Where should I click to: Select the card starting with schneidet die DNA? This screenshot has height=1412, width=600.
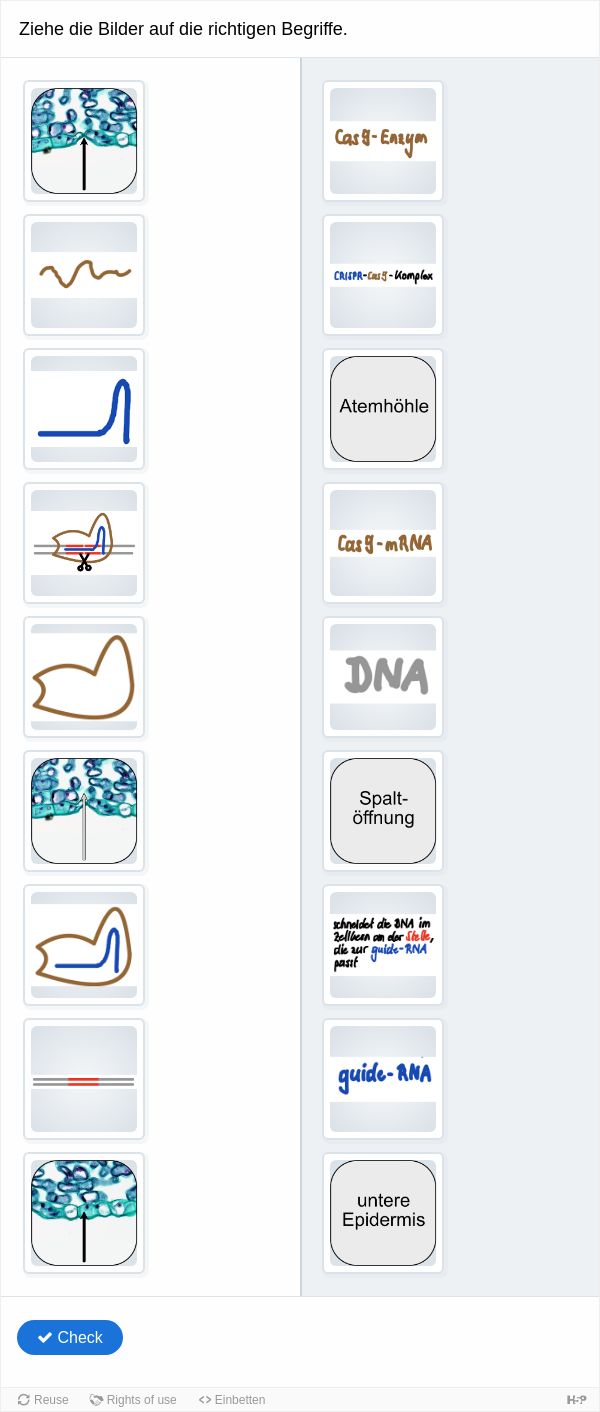point(383,945)
